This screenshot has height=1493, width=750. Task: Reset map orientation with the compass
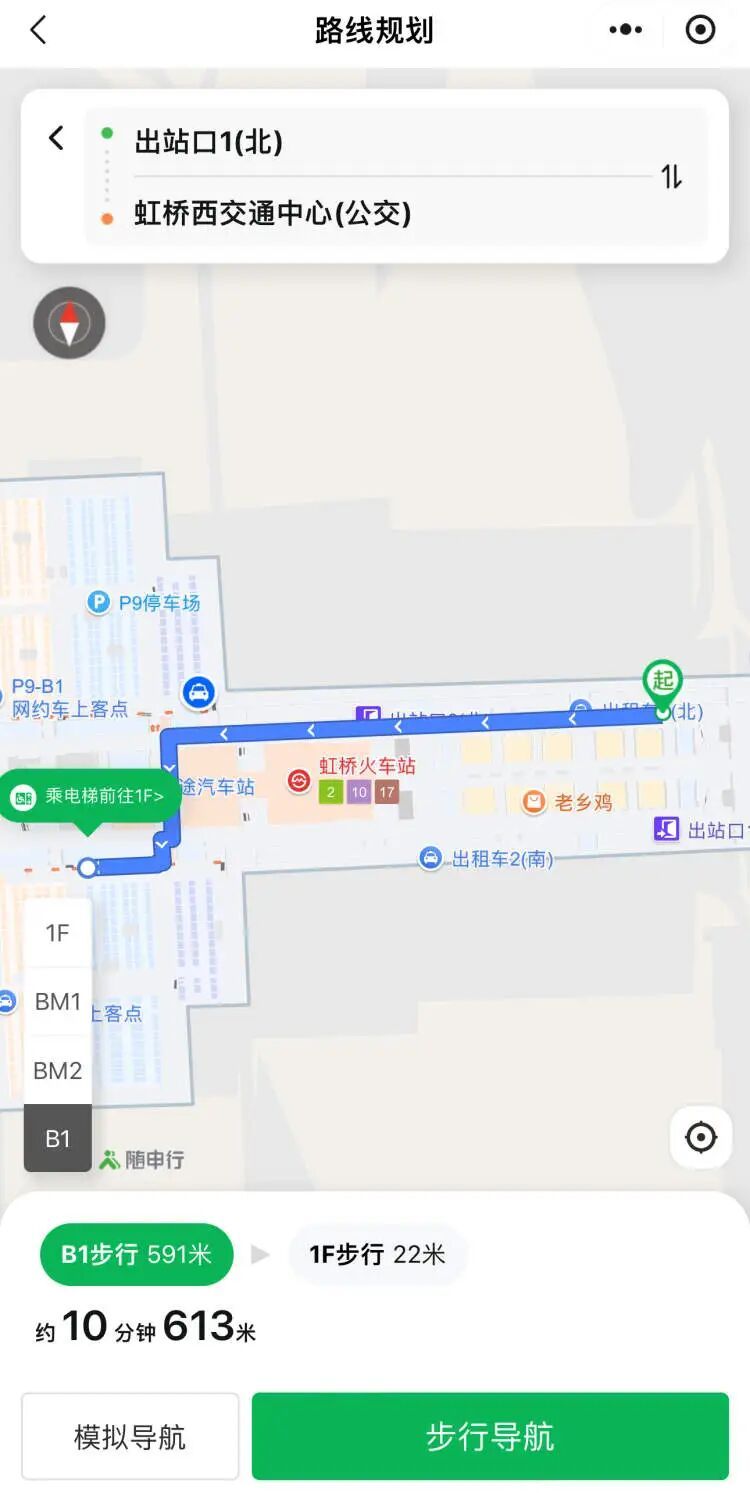tap(69, 323)
